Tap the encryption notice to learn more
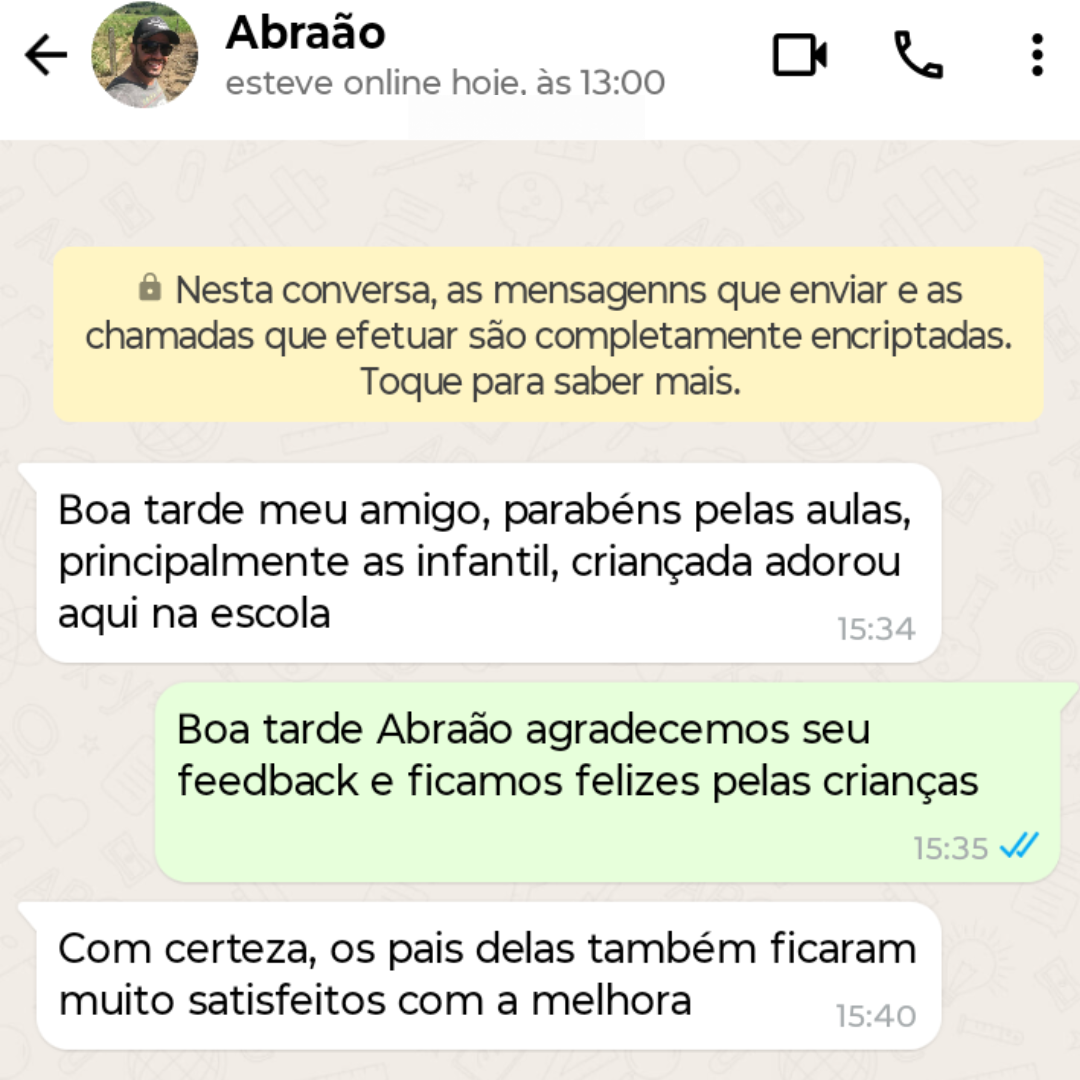Viewport: 1080px width, 1080px height. click(x=548, y=336)
